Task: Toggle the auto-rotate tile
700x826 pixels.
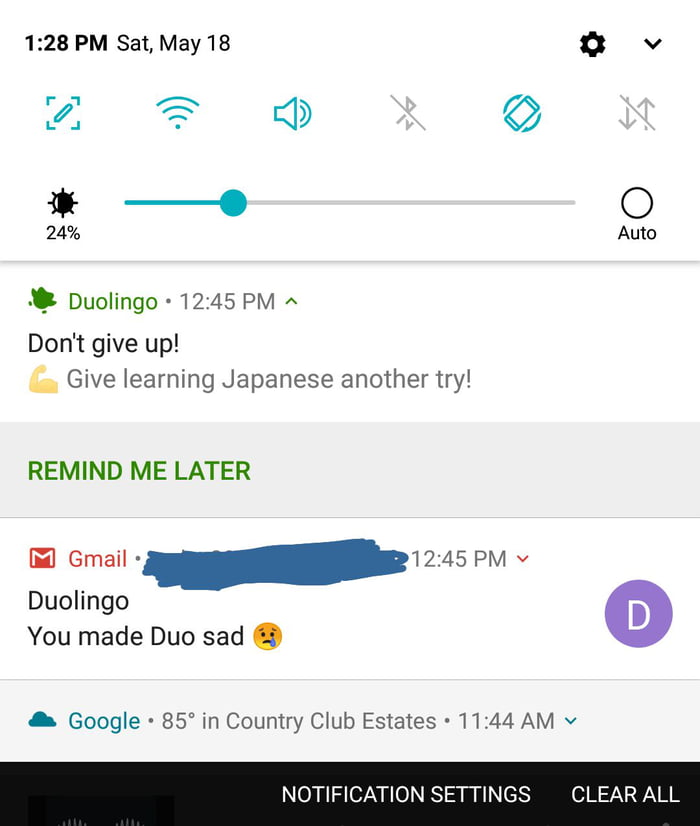Action: 522,113
